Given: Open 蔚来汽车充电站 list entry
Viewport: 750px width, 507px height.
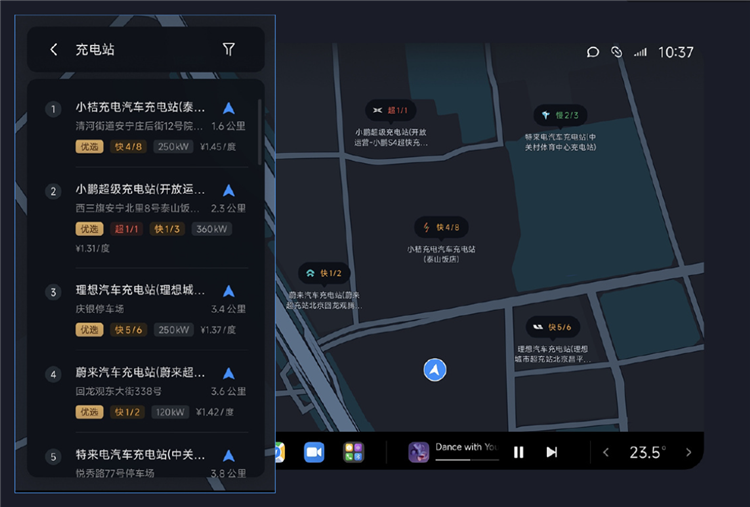Looking at the screenshot, I should click(140, 374).
